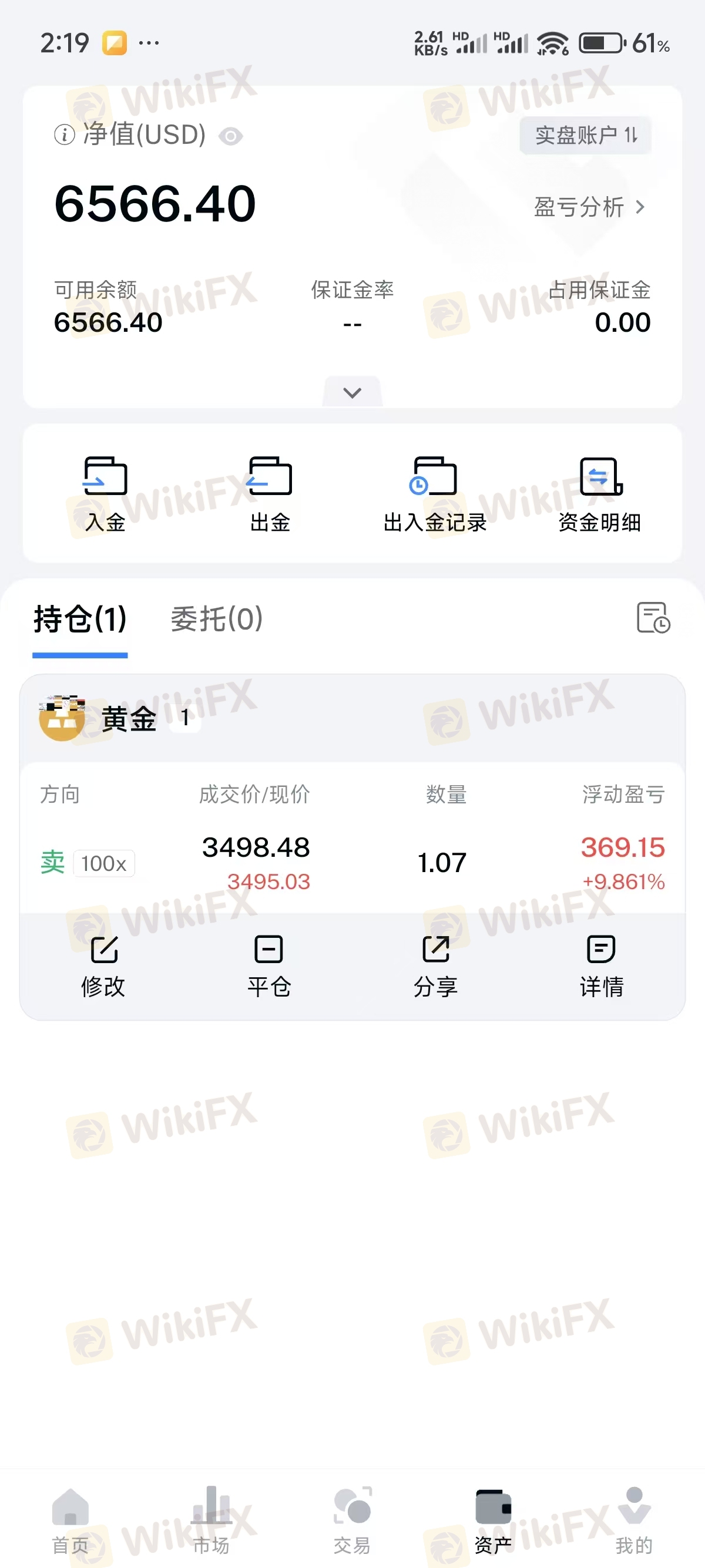Screen dimensions: 705x1568
Task: Open order history icon
Action: point(653,618)
